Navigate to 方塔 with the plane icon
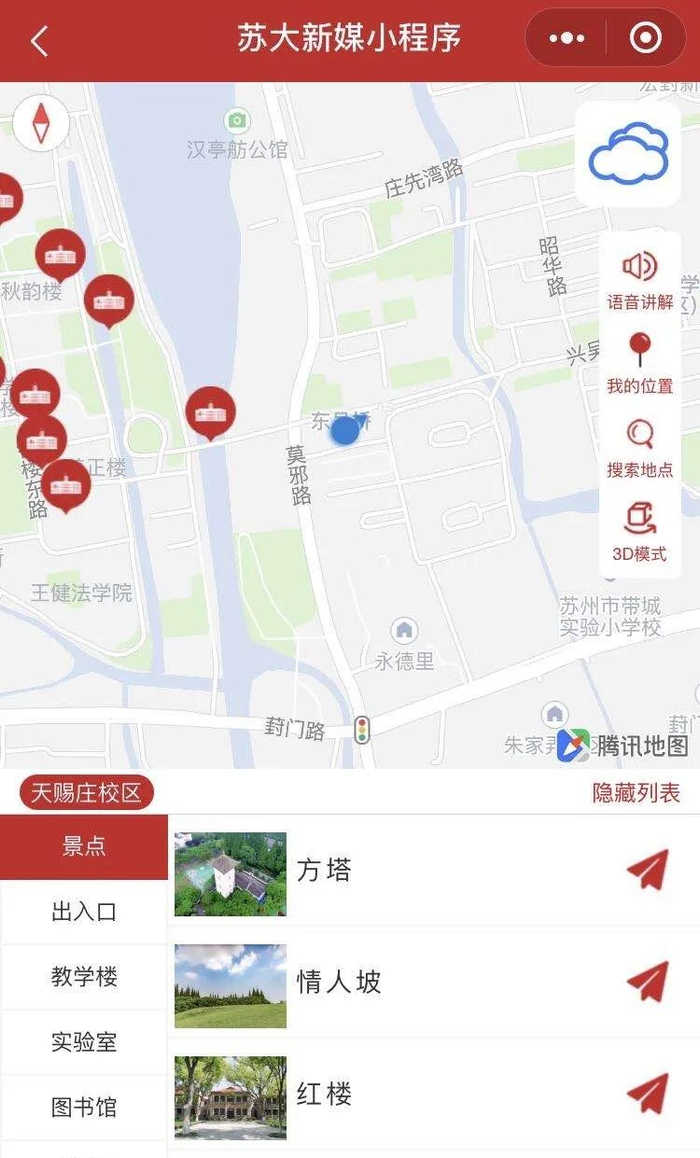Viewport: 700px width, 1158px height. tap(647, 870)
